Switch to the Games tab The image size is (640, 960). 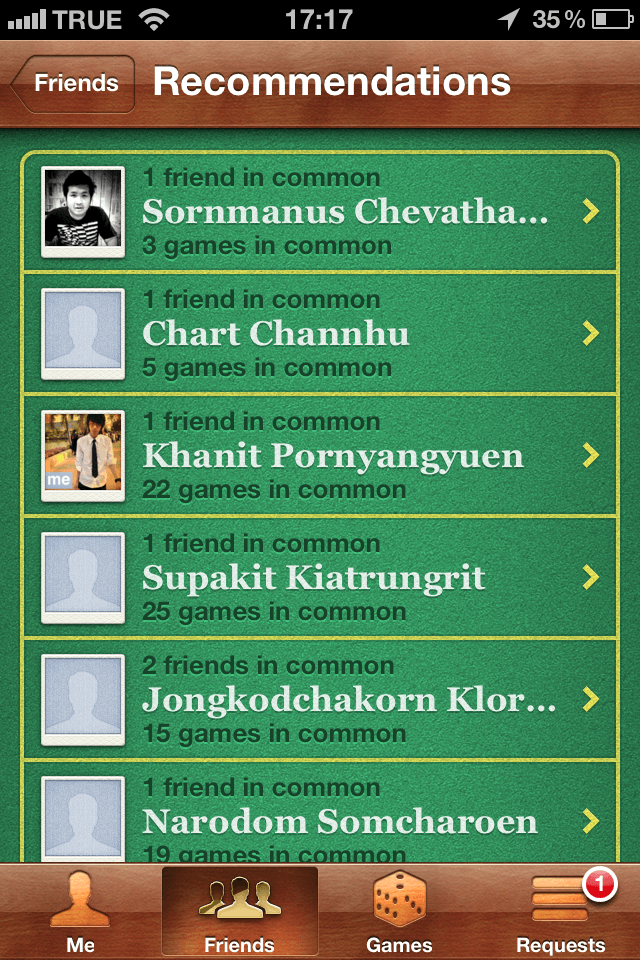click(x=399, y=913)
